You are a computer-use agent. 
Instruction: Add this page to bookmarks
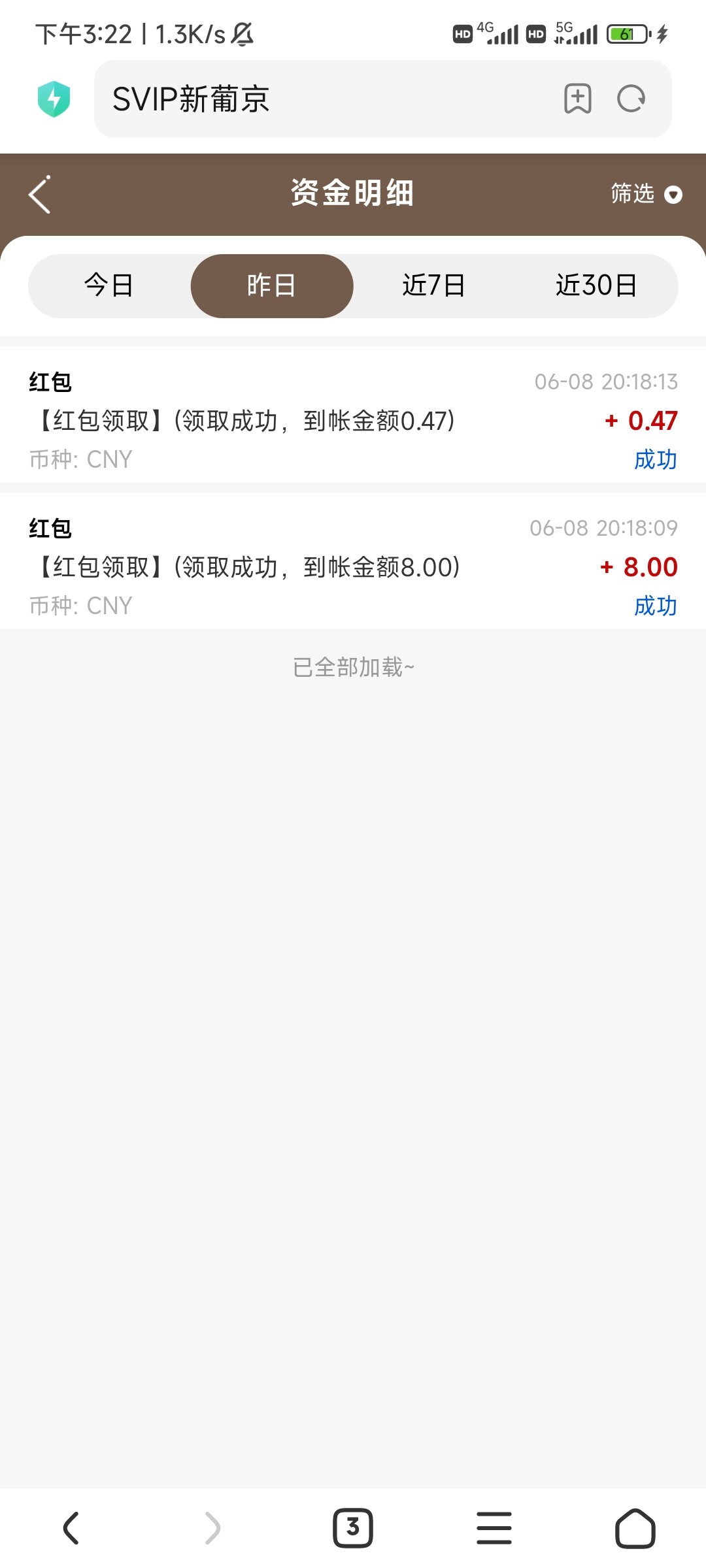pyautogui.click(x=577, y=99)
